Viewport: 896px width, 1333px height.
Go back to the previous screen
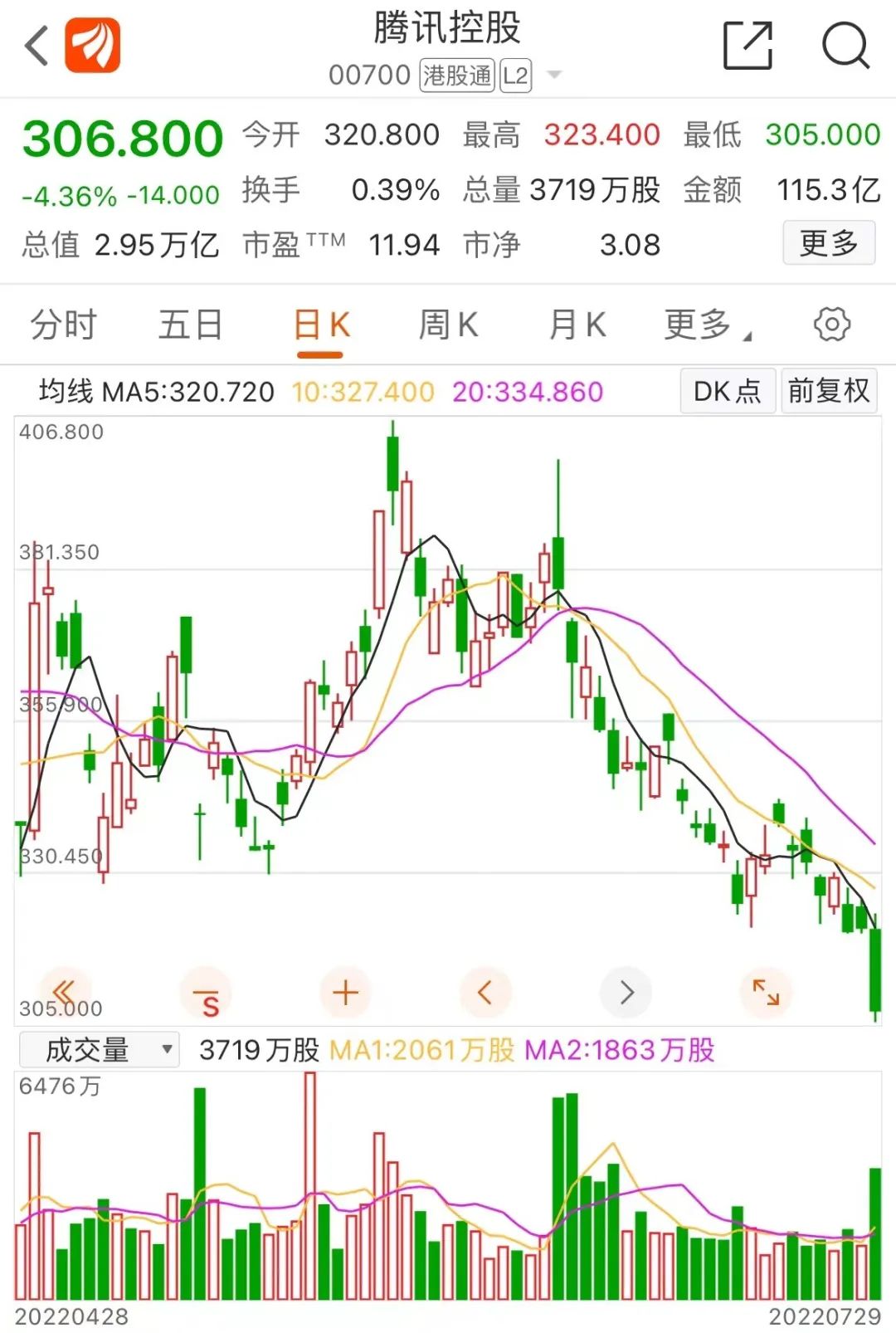click(x=37, y=46)
